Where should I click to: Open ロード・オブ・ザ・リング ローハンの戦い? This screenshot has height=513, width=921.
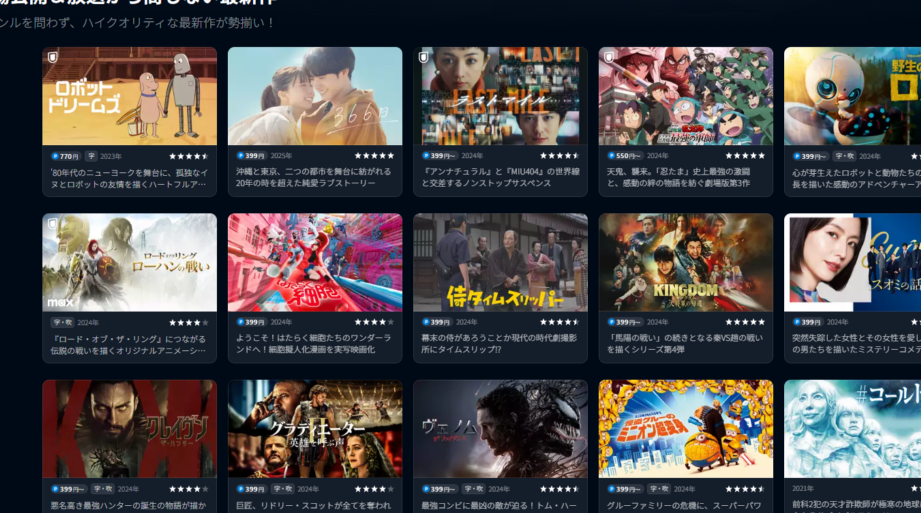(129, 263)
